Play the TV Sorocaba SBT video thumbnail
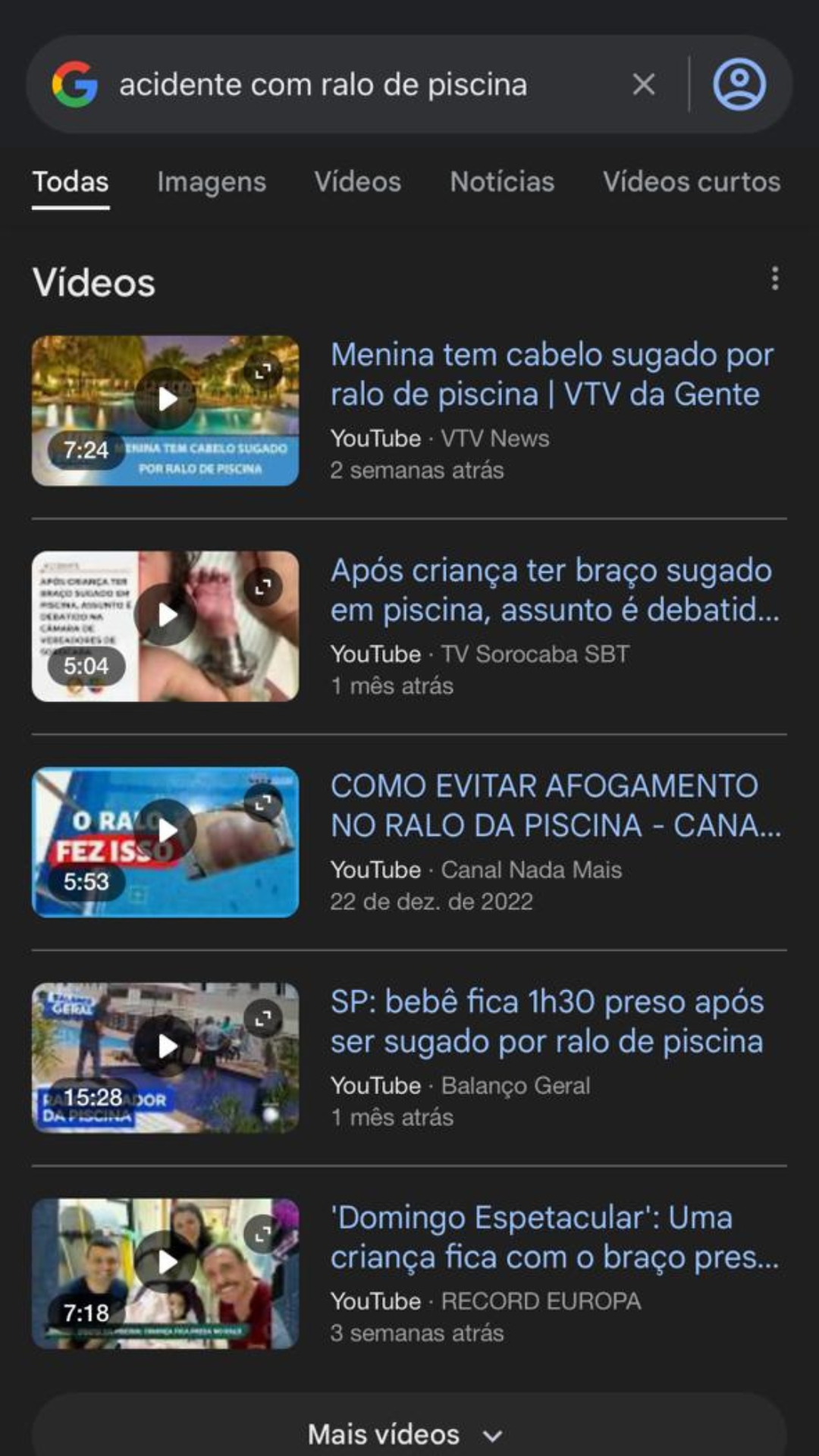819x1456 pixels. (x=165, y=615)
